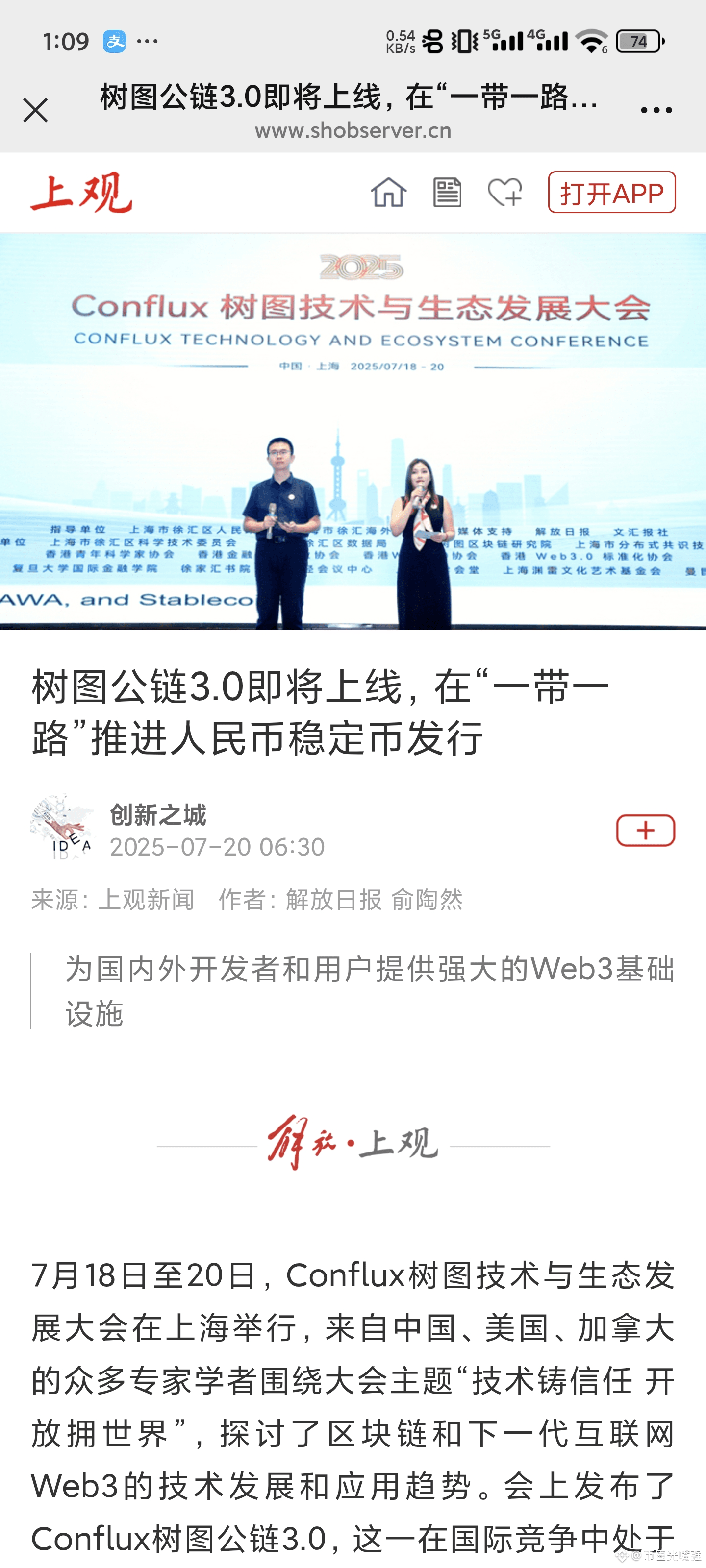The width and height of the screenshot is (706, 1568).
Task: Add article to favorites with heart icon
Action: click(504, 193)
